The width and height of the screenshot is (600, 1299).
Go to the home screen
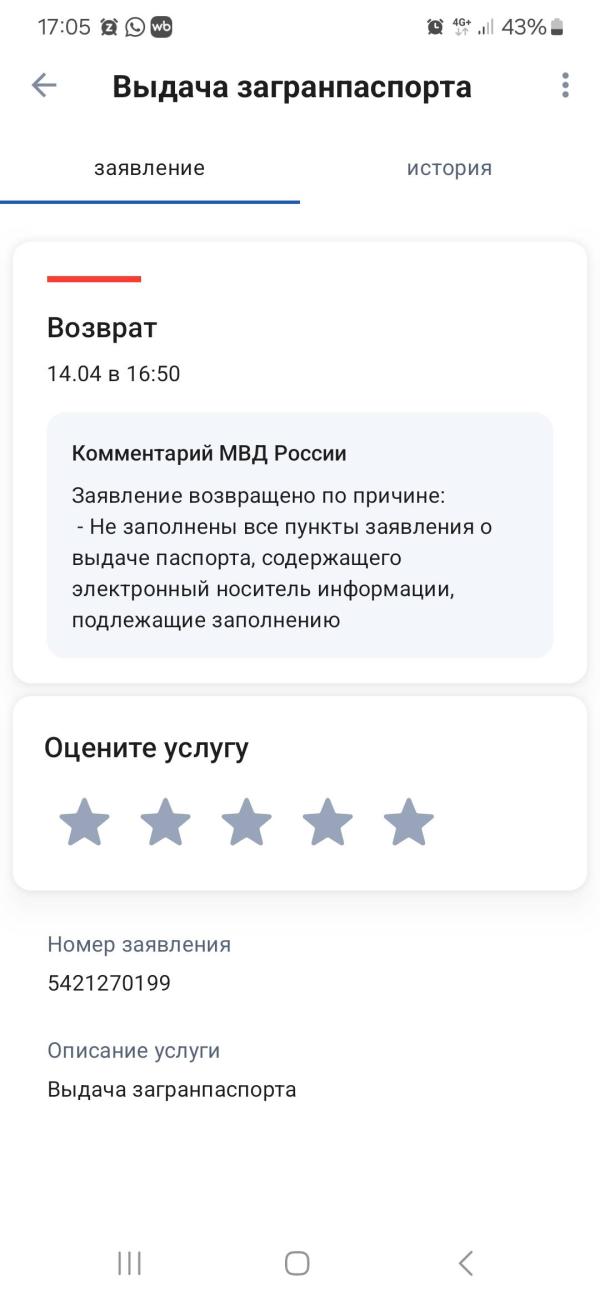(x=297, y=1263)
